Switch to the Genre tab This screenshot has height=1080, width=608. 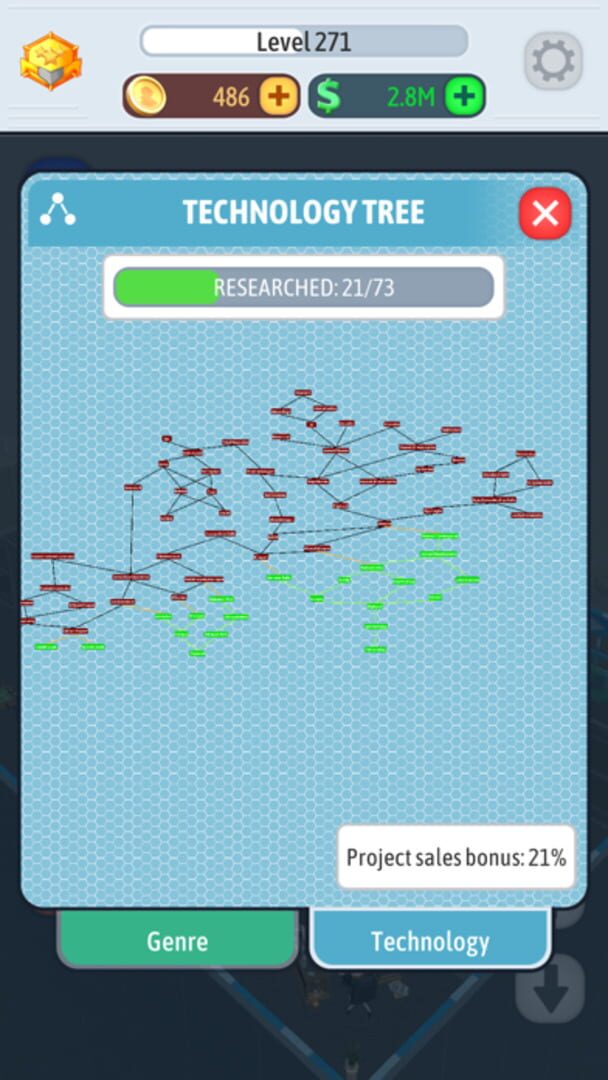tap(177, 941)
